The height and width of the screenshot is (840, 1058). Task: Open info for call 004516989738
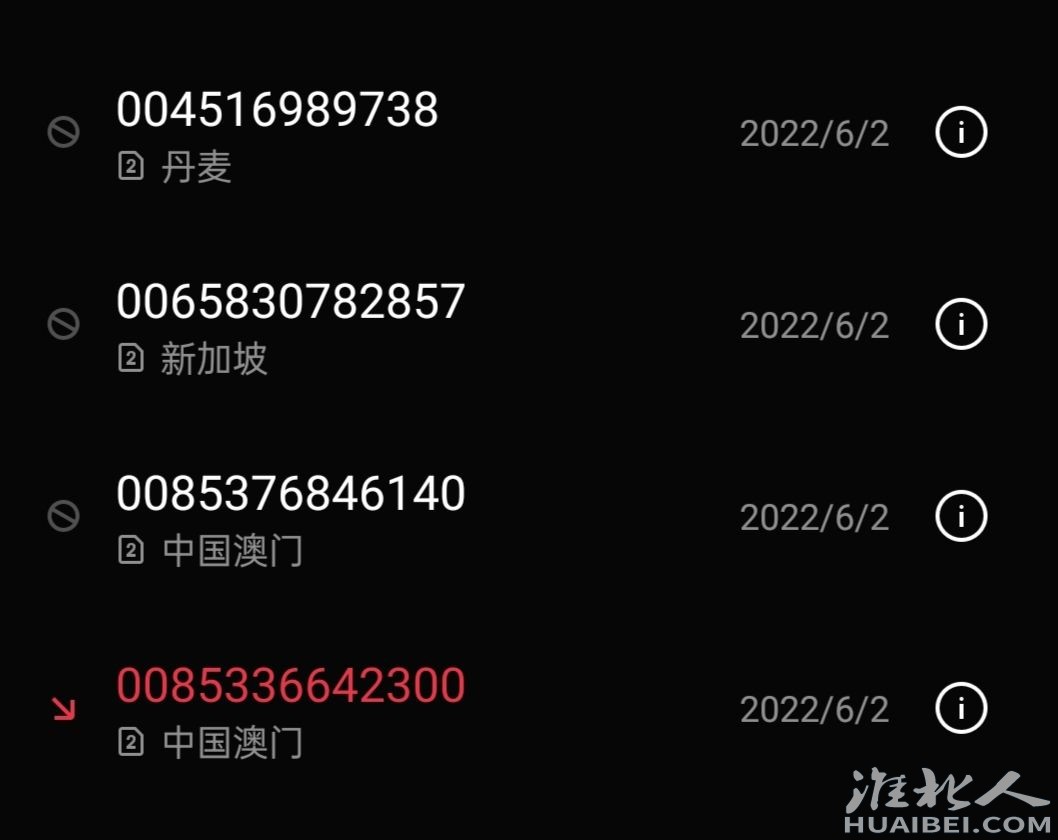(961, 132)
